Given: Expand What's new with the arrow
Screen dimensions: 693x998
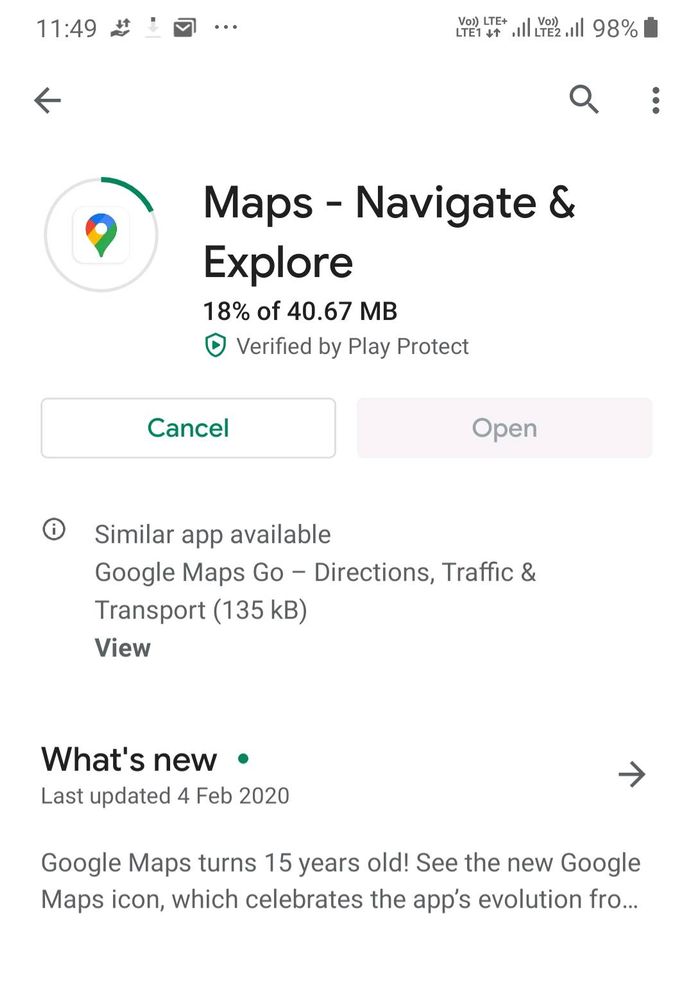Looking at the screenshot, I should click(632, 774).
